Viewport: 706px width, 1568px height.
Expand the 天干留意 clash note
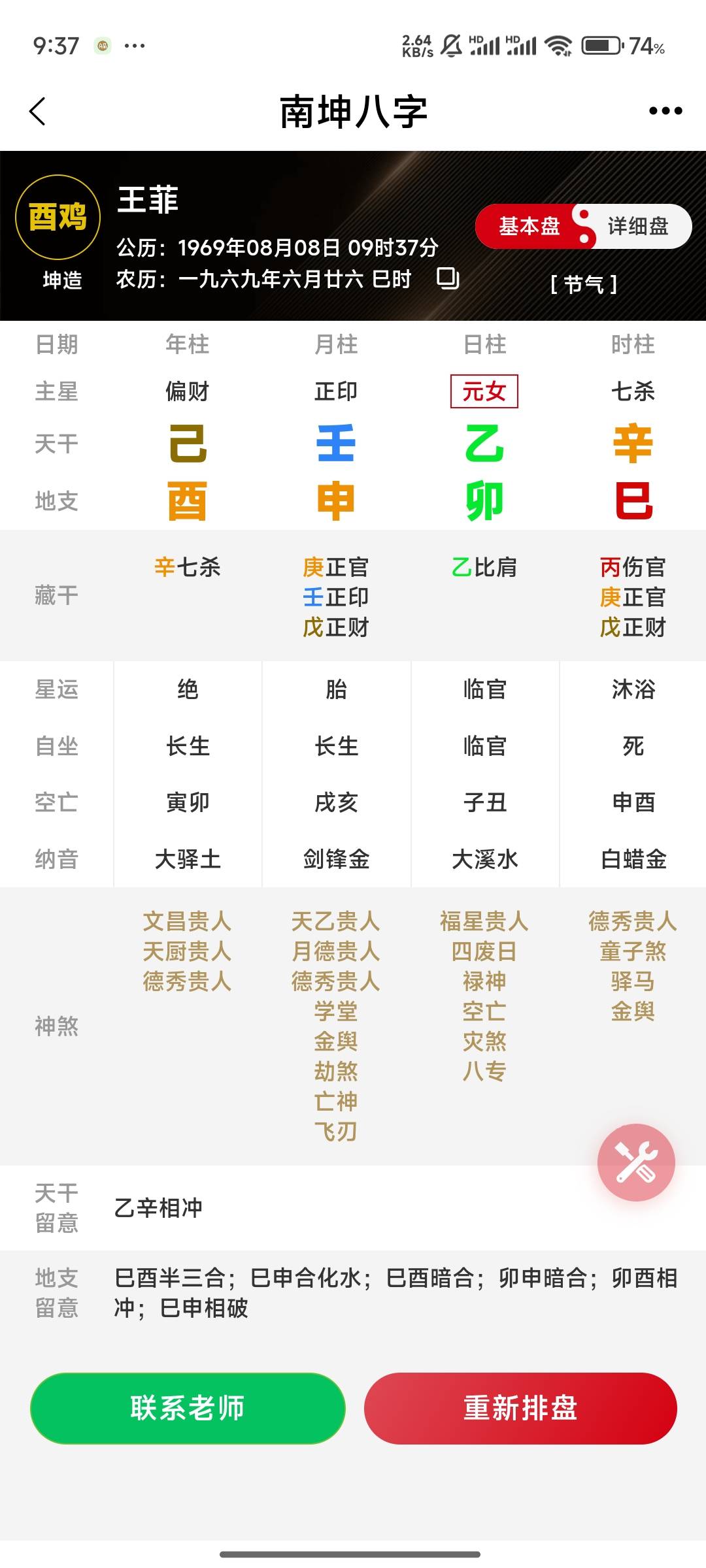pyautogui.click(x=55, y=1207)
